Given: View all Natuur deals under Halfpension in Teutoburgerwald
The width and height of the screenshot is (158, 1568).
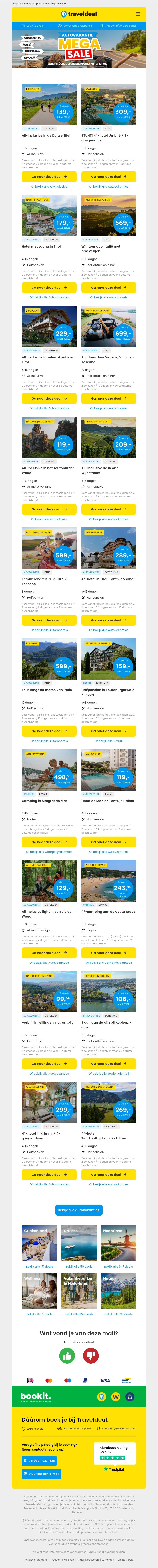Looking at the screenshot, I should coord(108,741).
